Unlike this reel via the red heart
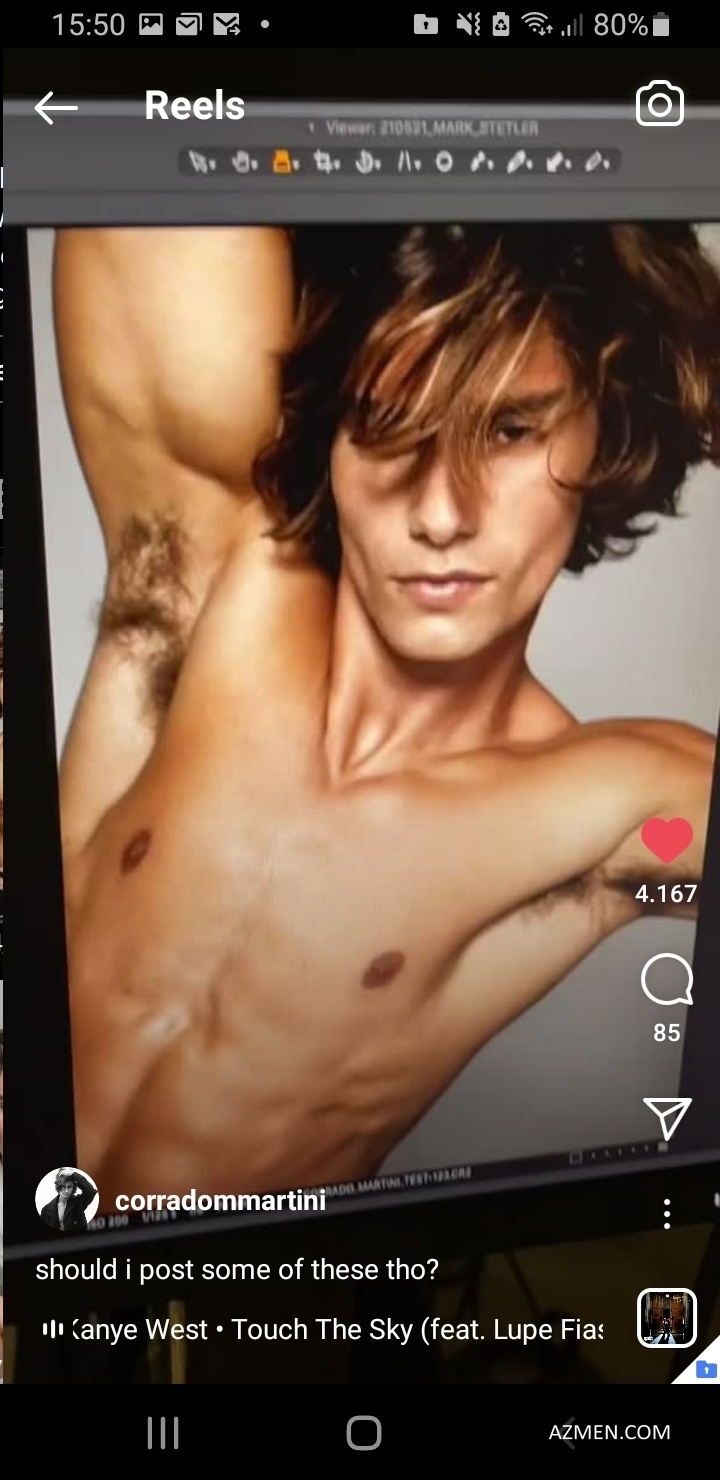The image size is (720, 1480). pos(667,840)
